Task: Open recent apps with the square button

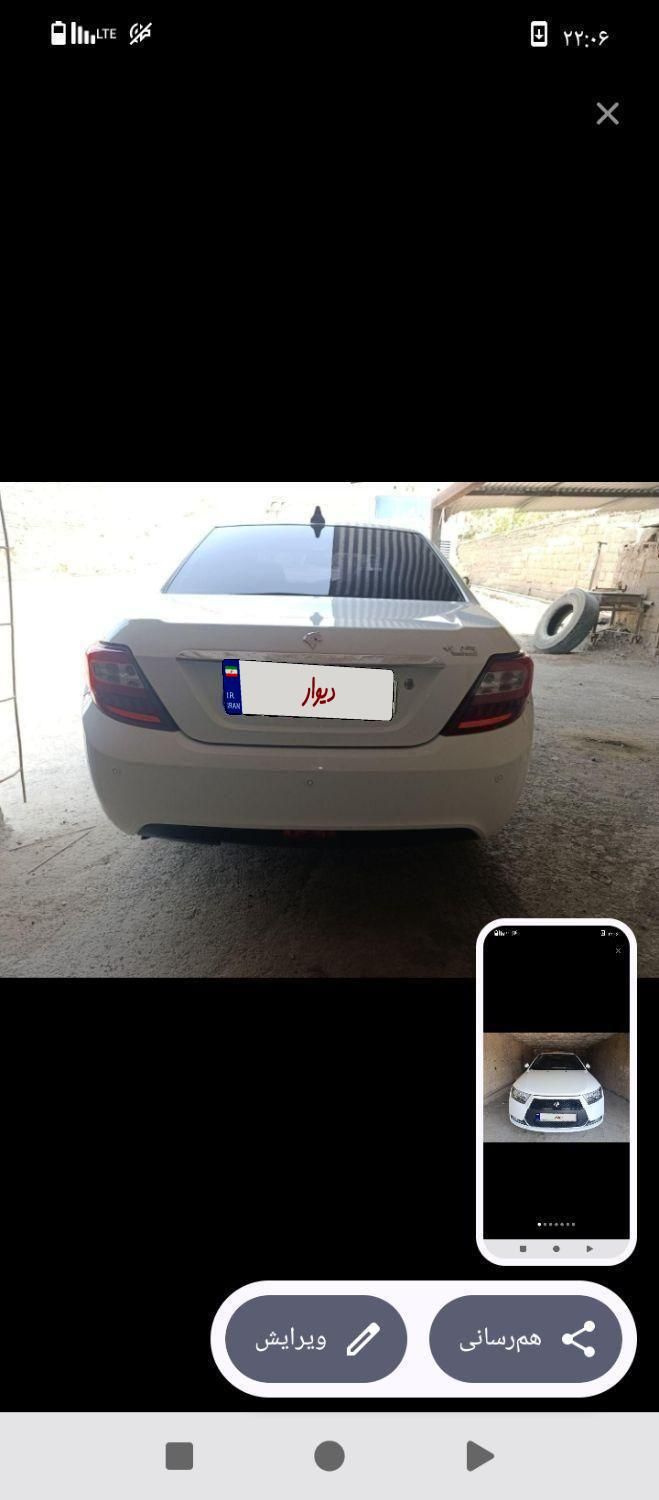Action: pos(179,1456)
